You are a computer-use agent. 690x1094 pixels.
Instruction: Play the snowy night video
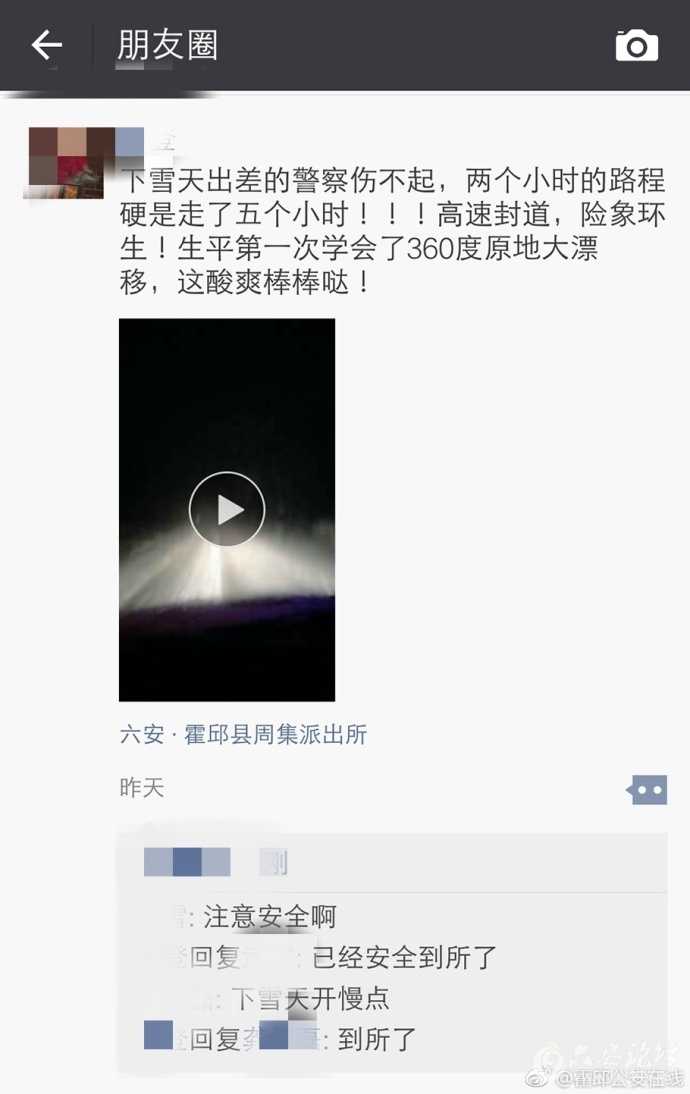[227, 509]
